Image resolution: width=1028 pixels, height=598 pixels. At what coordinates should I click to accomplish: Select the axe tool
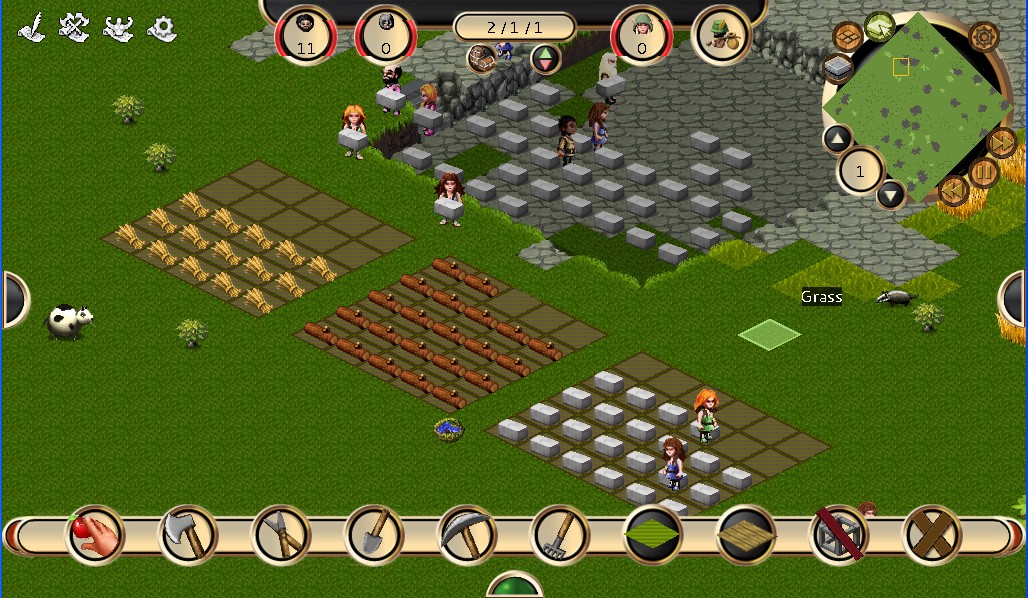(x=187, y=534)
